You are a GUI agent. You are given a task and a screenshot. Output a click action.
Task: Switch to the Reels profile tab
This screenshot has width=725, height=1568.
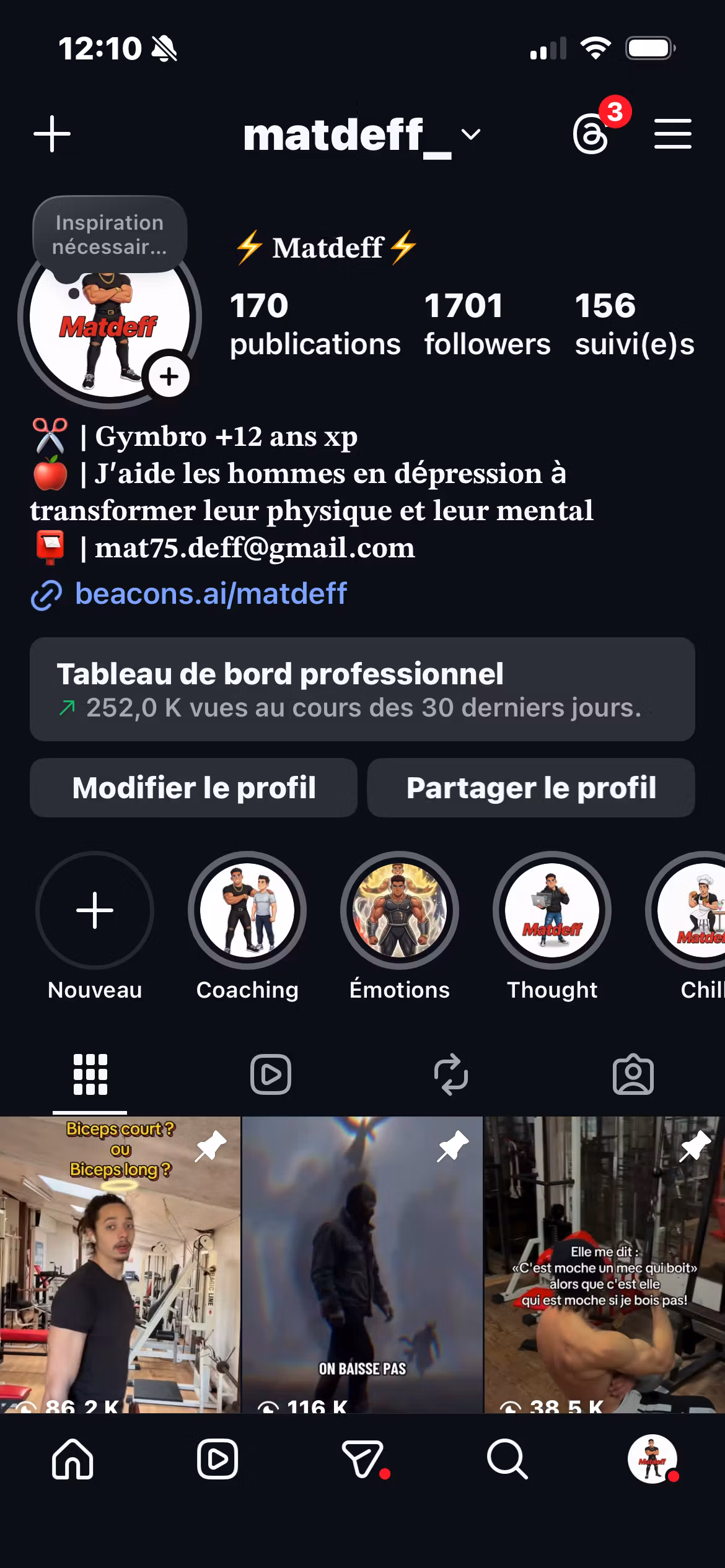[x=271, y=1074]
